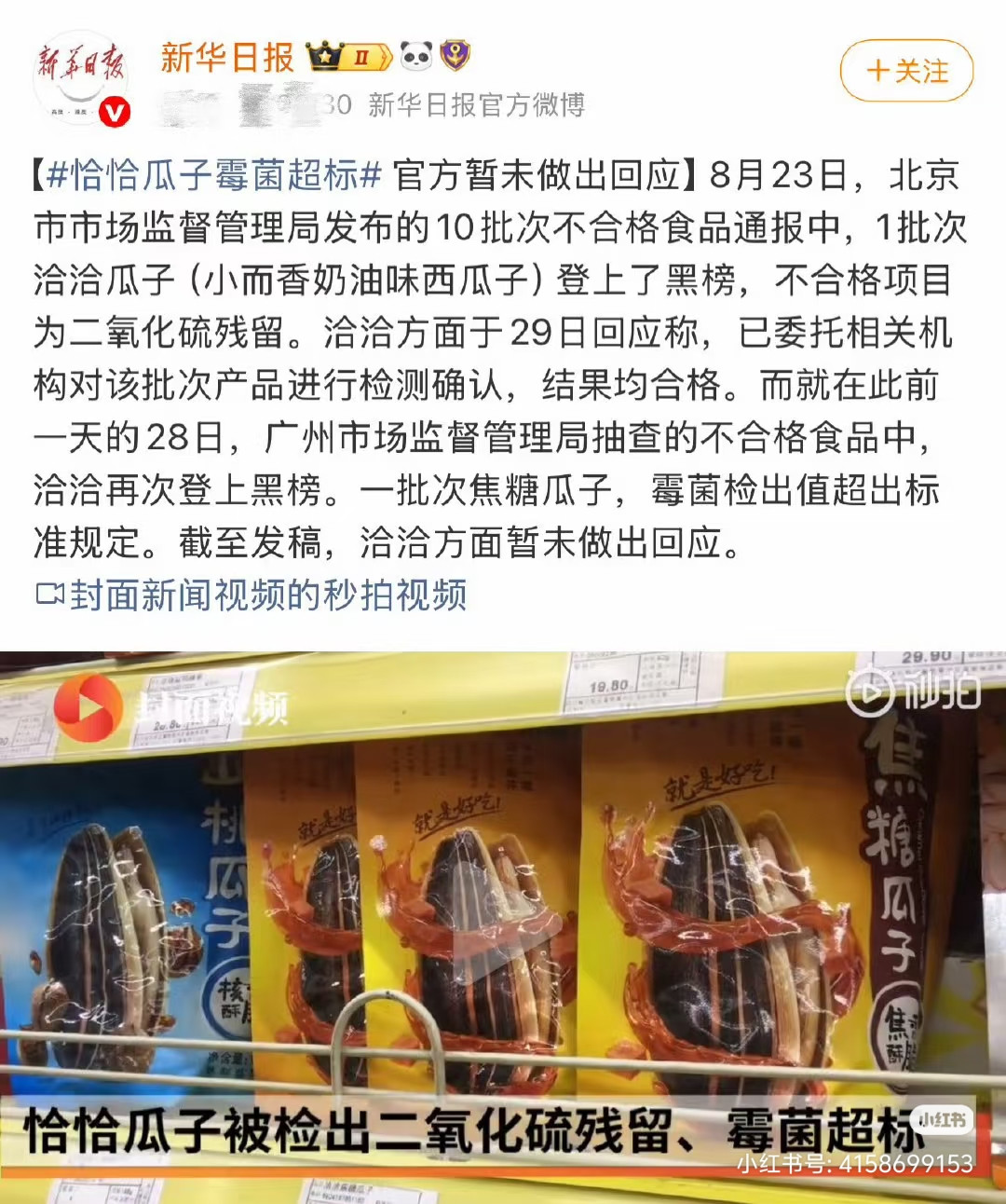Open 新华日报 profile avatar
Screen dimensions: 1006x1204
[x=80, y=76]
